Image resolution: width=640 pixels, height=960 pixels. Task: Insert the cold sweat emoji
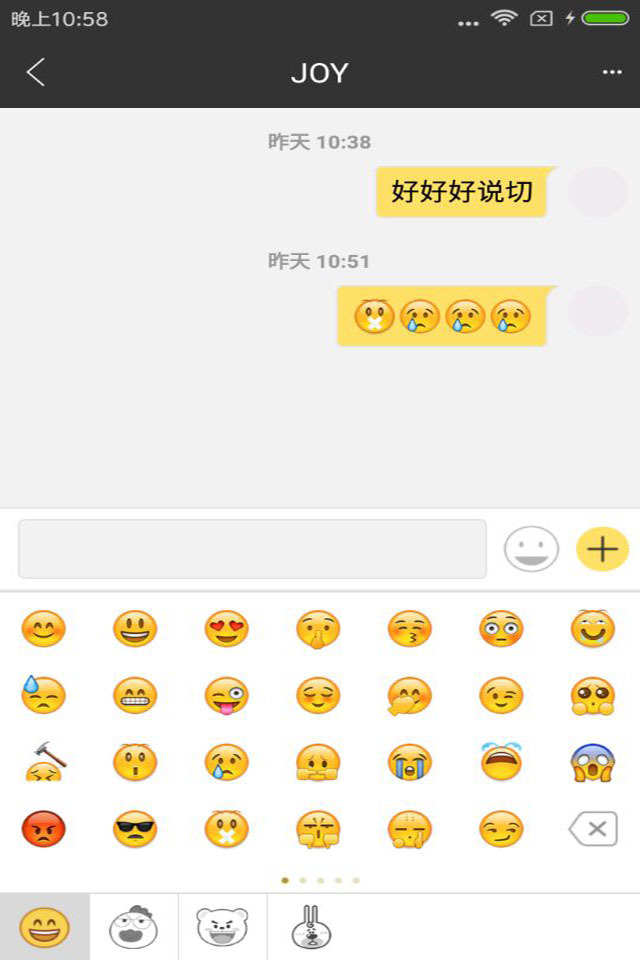[43, 696]
